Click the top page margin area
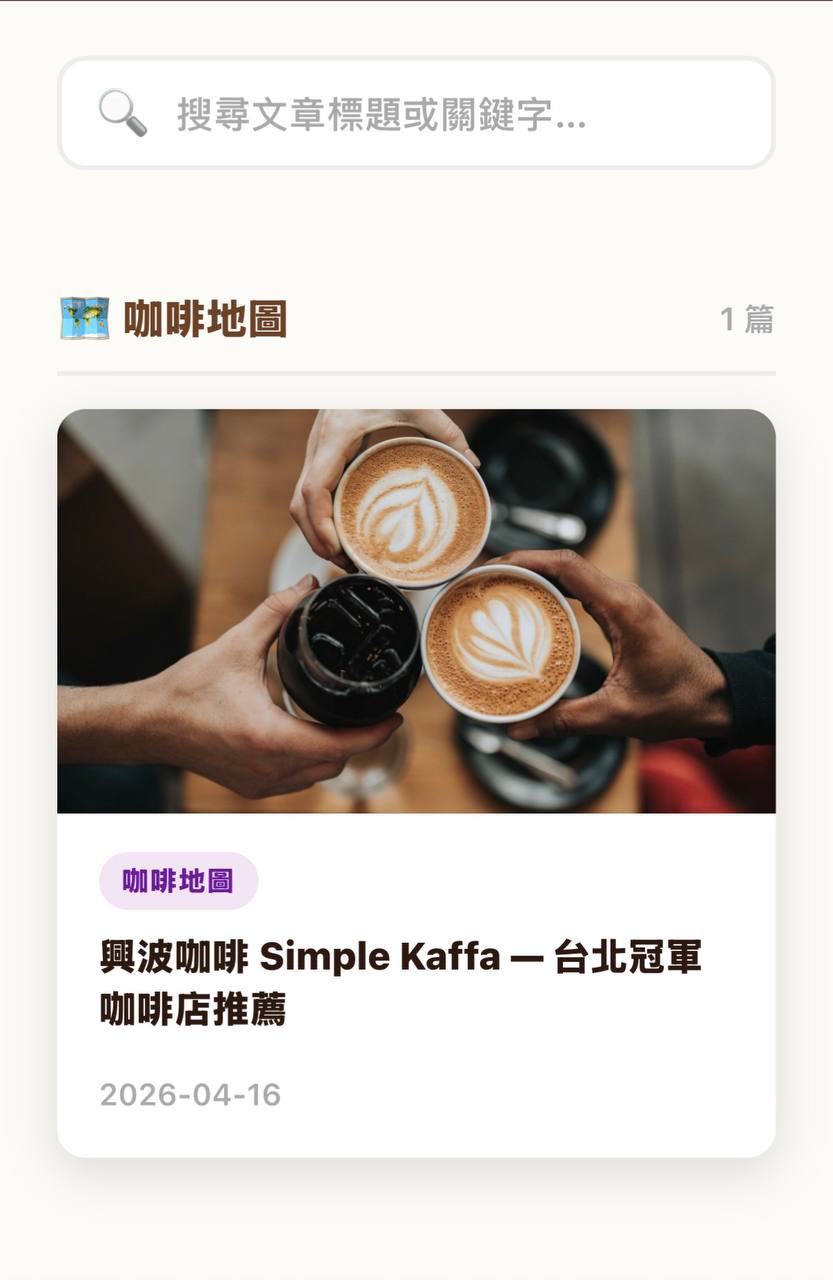833x1280 pixels. pos(416,25)
